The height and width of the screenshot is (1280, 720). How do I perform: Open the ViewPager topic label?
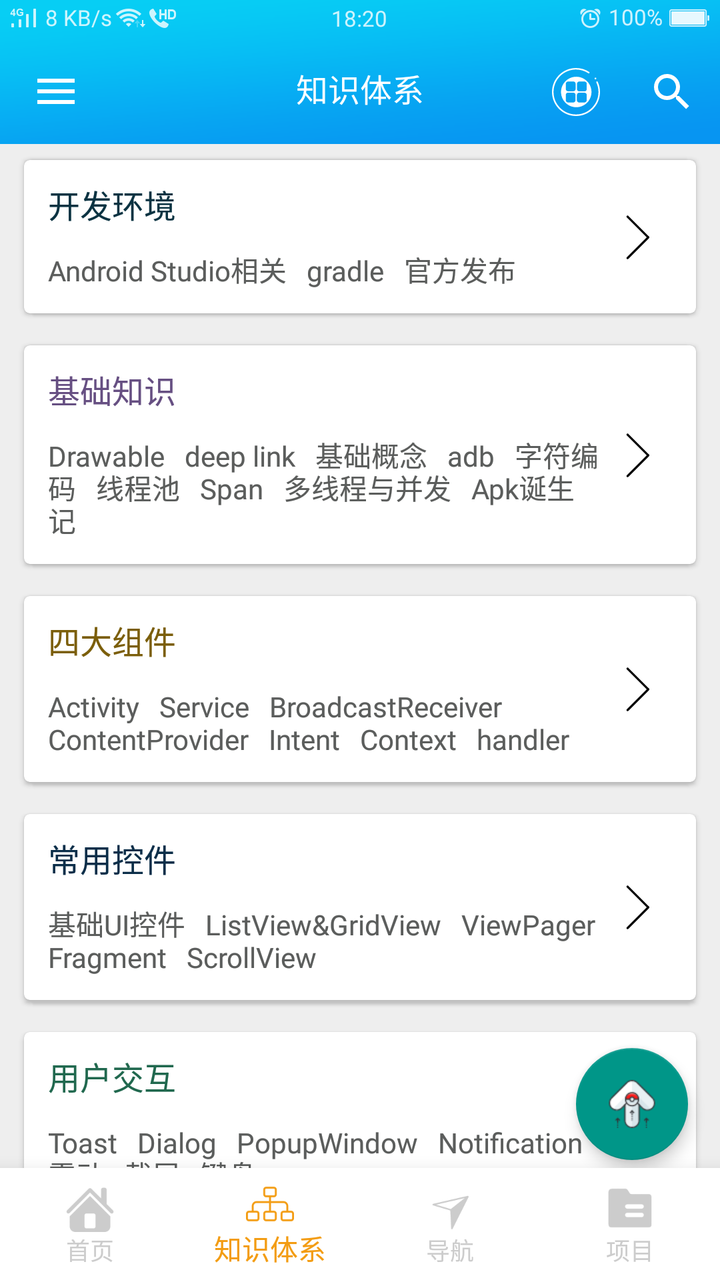tap(527, 926)
